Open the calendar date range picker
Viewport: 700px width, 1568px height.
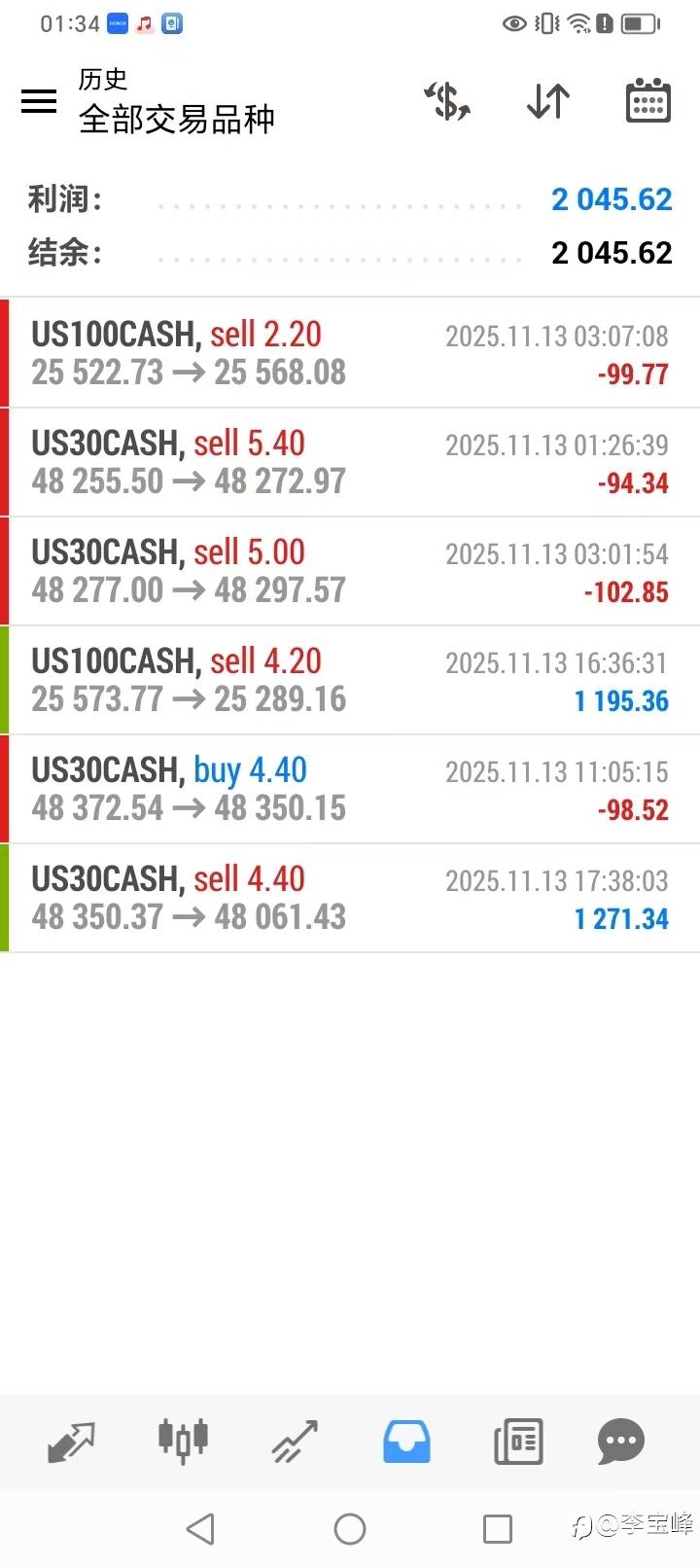pyautogui.click(x=647, y=100)
